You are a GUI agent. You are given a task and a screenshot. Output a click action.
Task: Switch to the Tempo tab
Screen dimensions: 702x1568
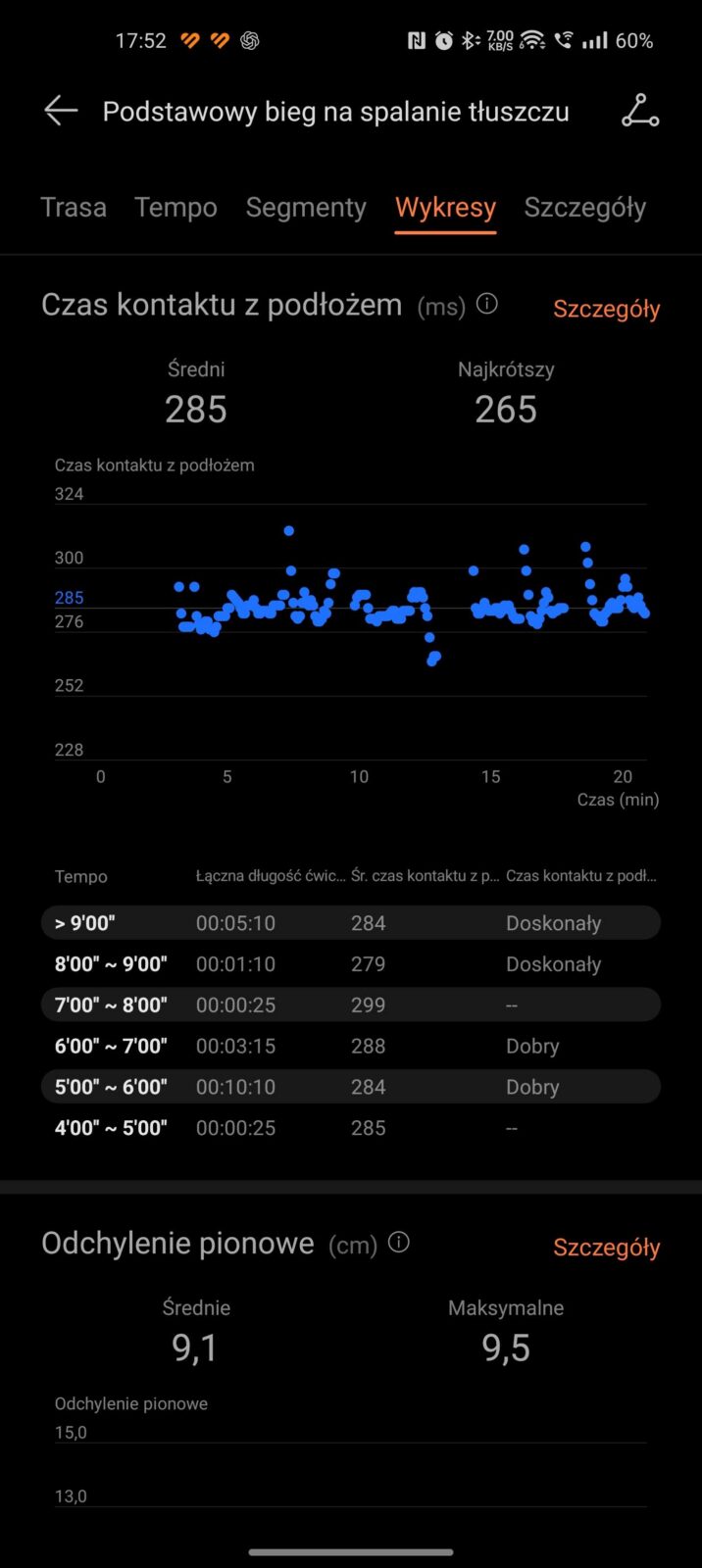pos(176,208)
